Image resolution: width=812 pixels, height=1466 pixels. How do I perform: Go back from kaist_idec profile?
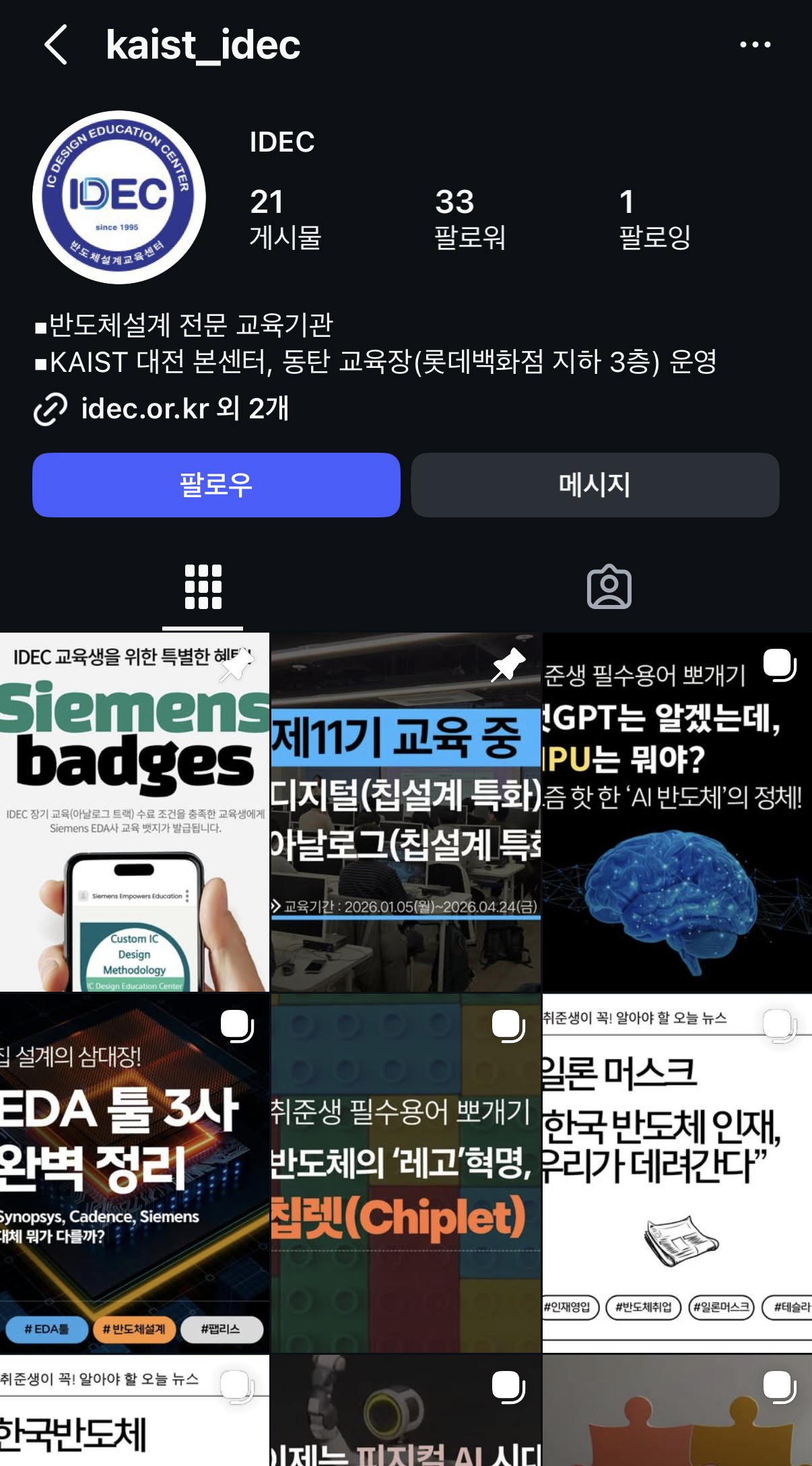(x=56, y=45)
